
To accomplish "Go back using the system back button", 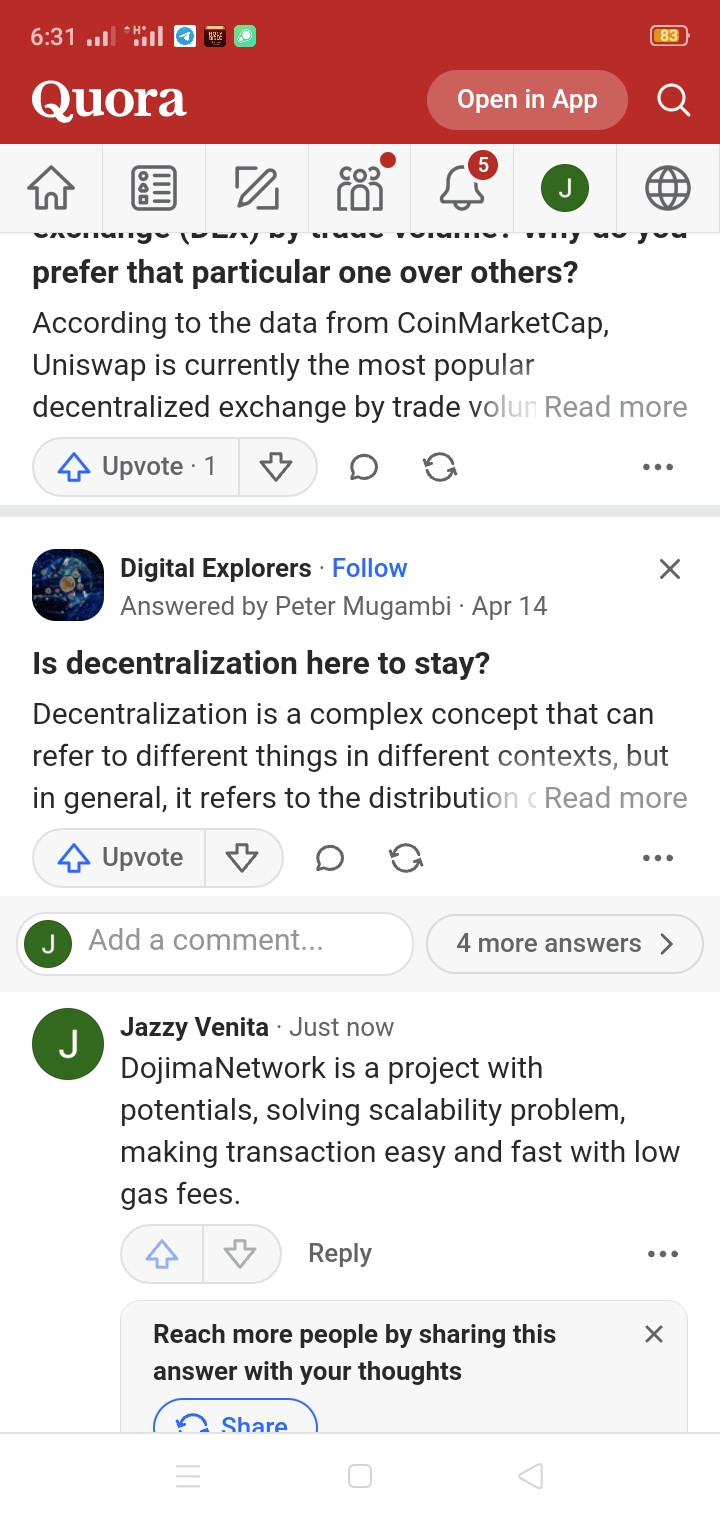I will tap(531, 1476).
